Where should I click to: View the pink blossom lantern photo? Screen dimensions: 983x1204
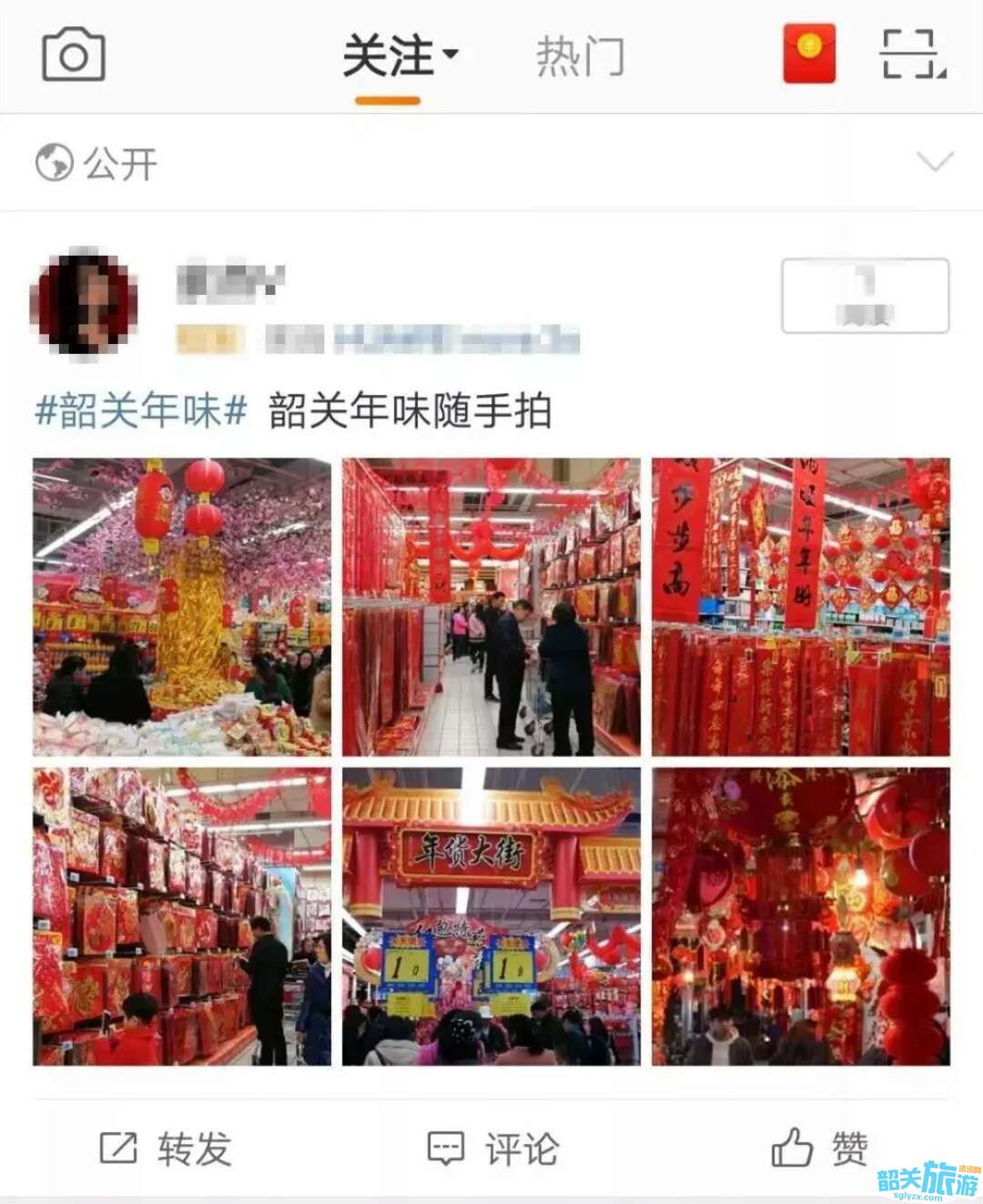click(182, 607)
